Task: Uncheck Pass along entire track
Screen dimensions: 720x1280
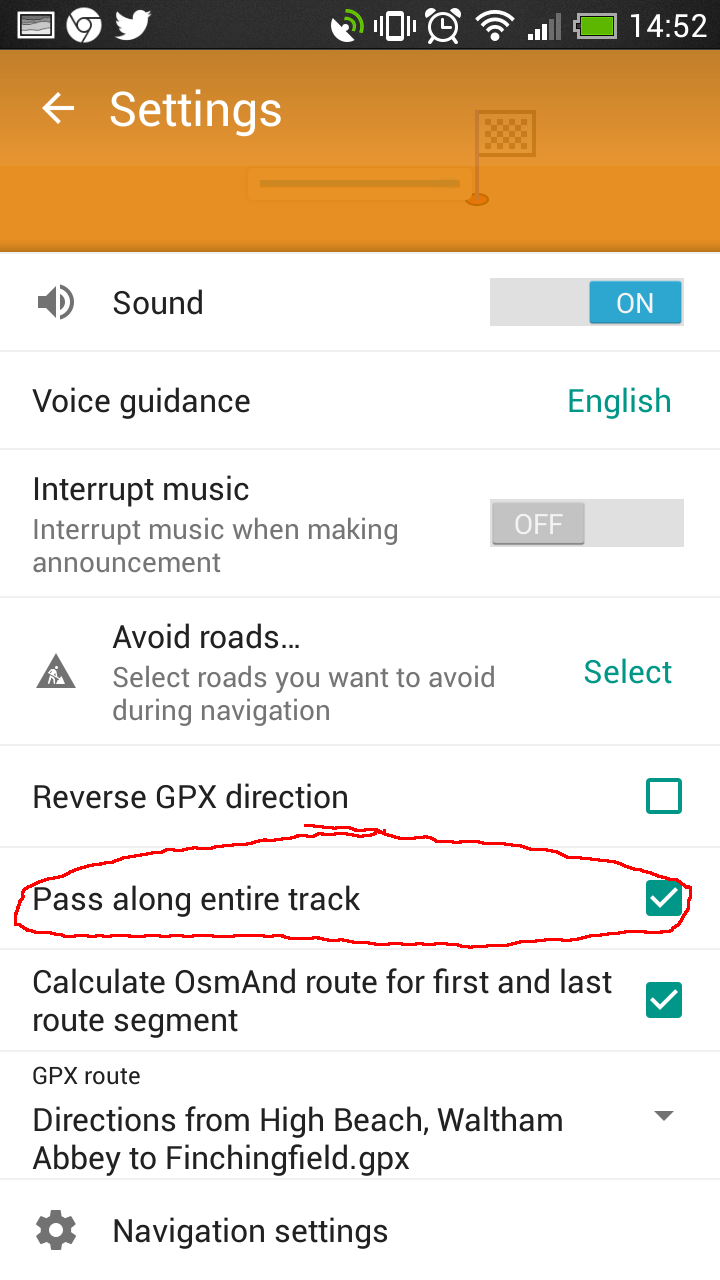Action: 664,899
